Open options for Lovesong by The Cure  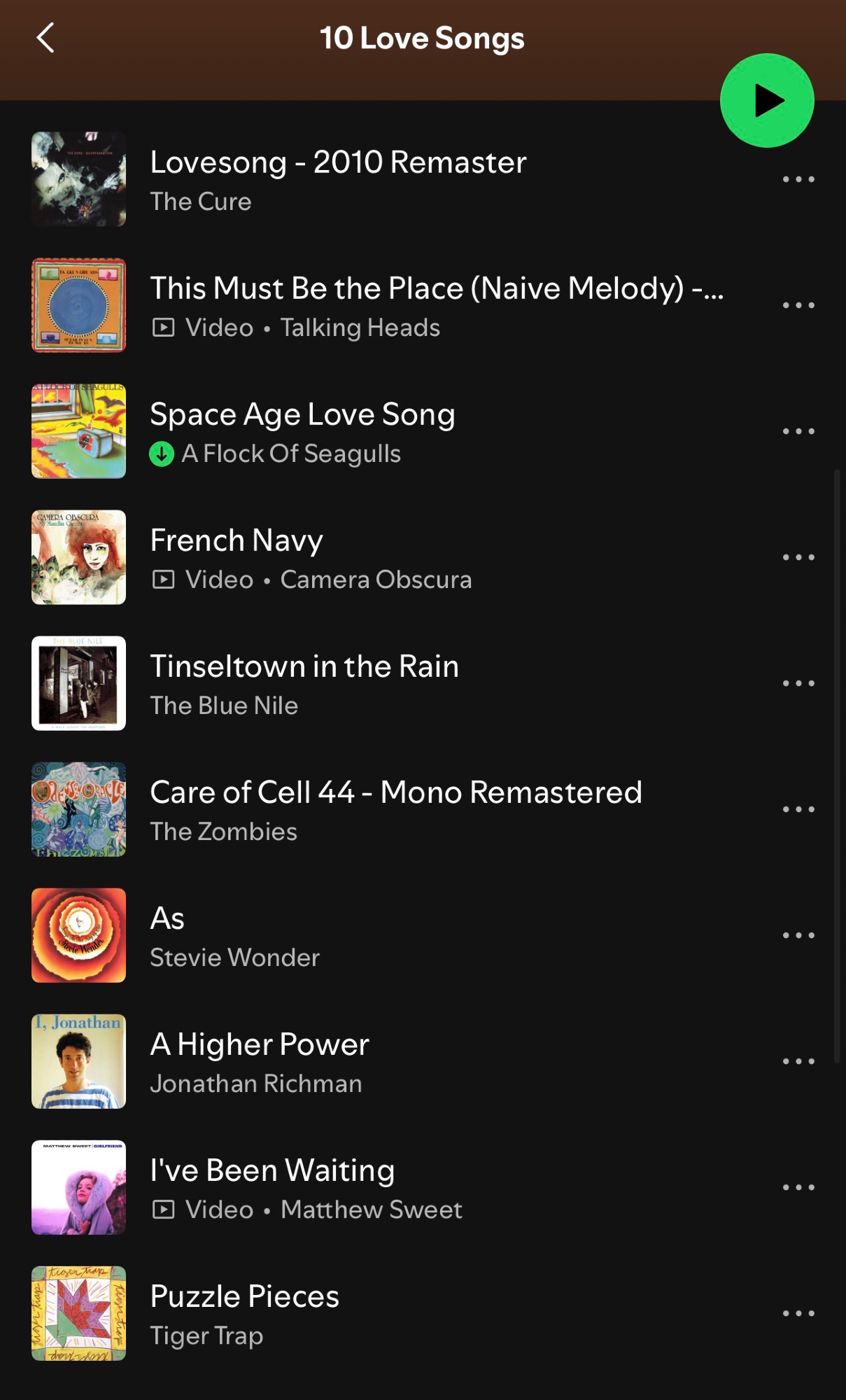click(x=798, y=180)
